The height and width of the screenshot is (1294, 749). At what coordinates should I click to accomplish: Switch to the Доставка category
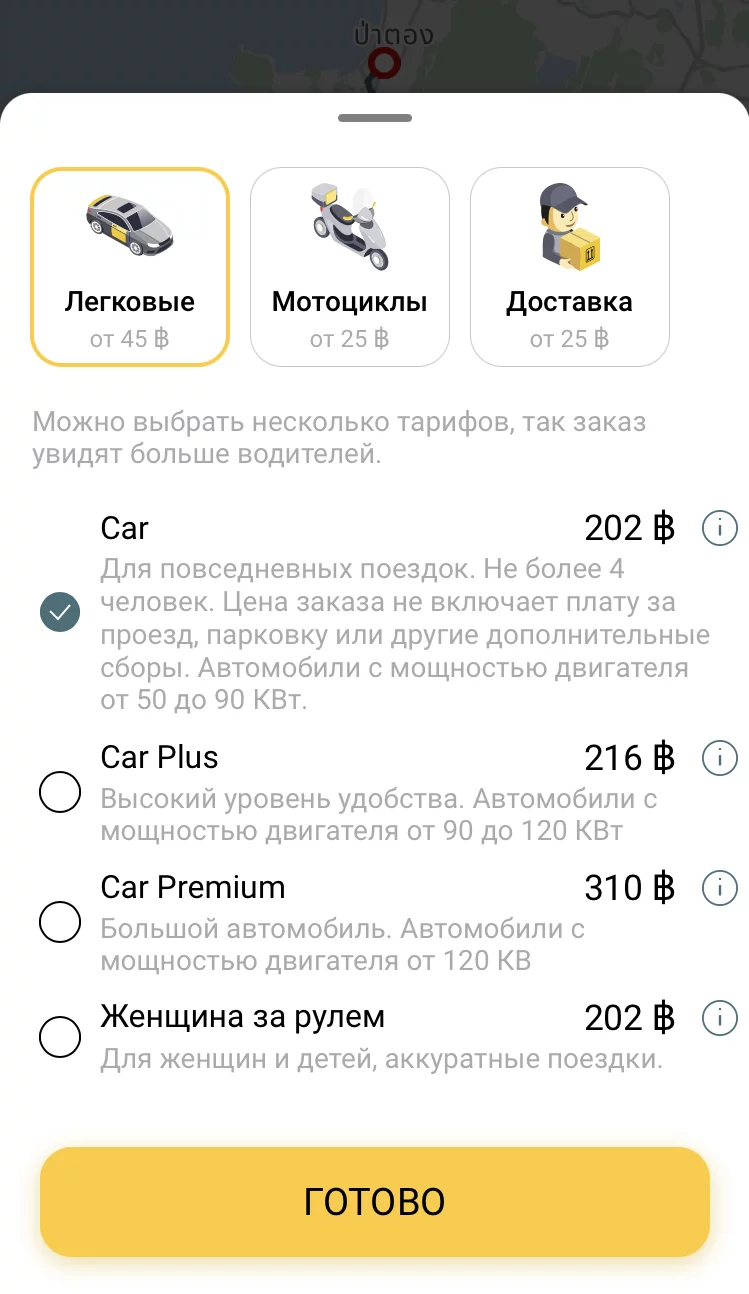(570, 267)
